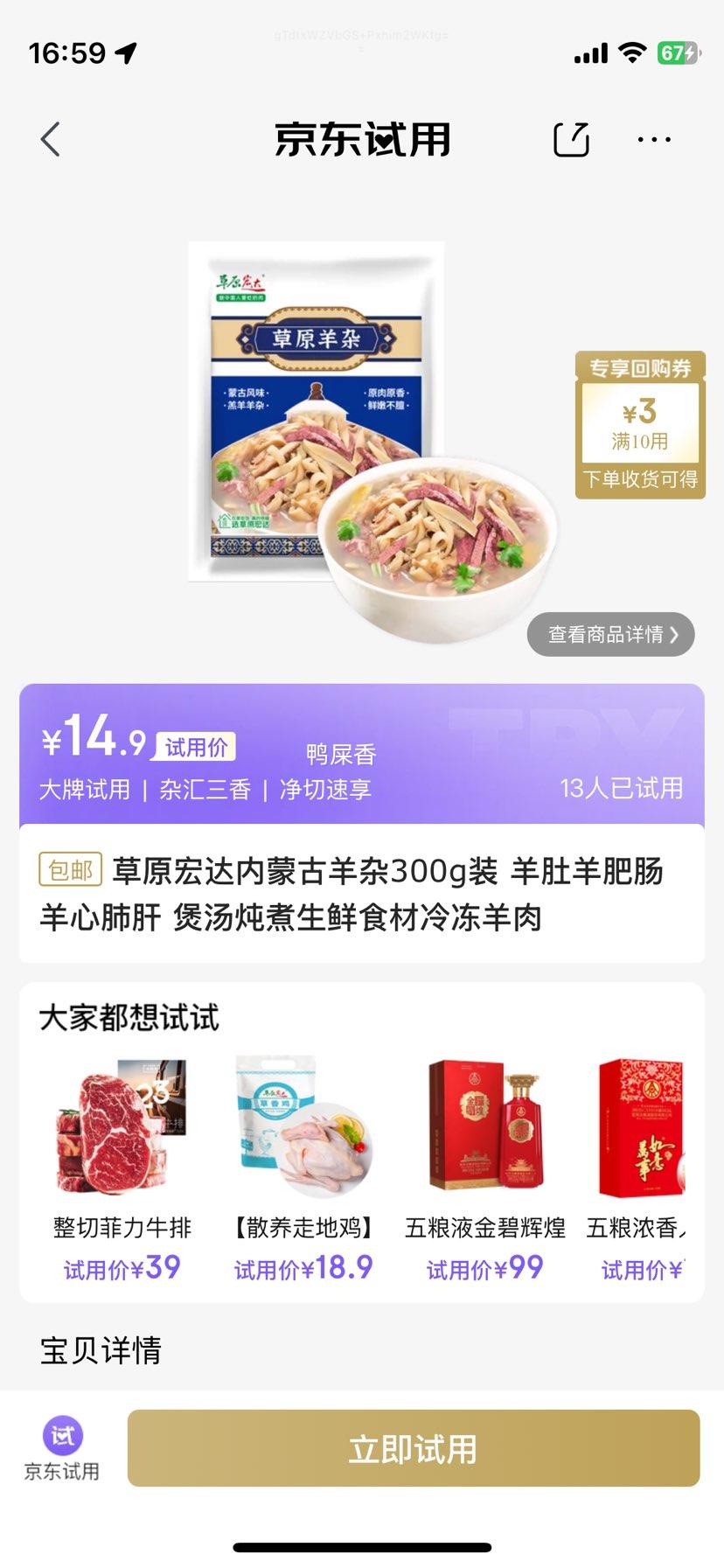The height and width of the screenshot is (1568, 724).
Task: Tap the back arrow to leave 京东试用
Action: coord(50,138)
